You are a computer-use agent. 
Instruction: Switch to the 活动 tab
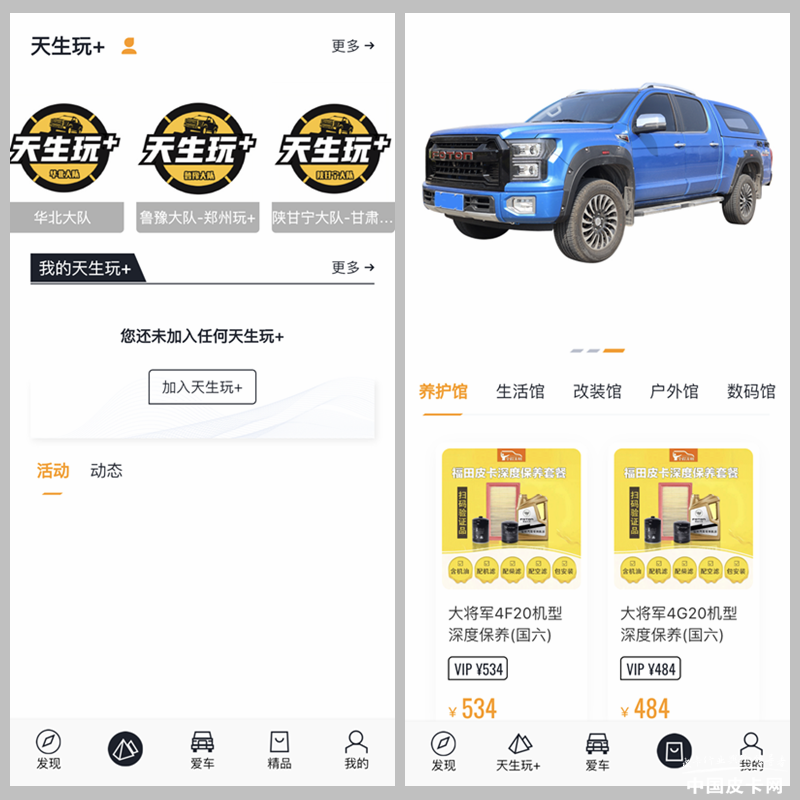click(52, 471)
